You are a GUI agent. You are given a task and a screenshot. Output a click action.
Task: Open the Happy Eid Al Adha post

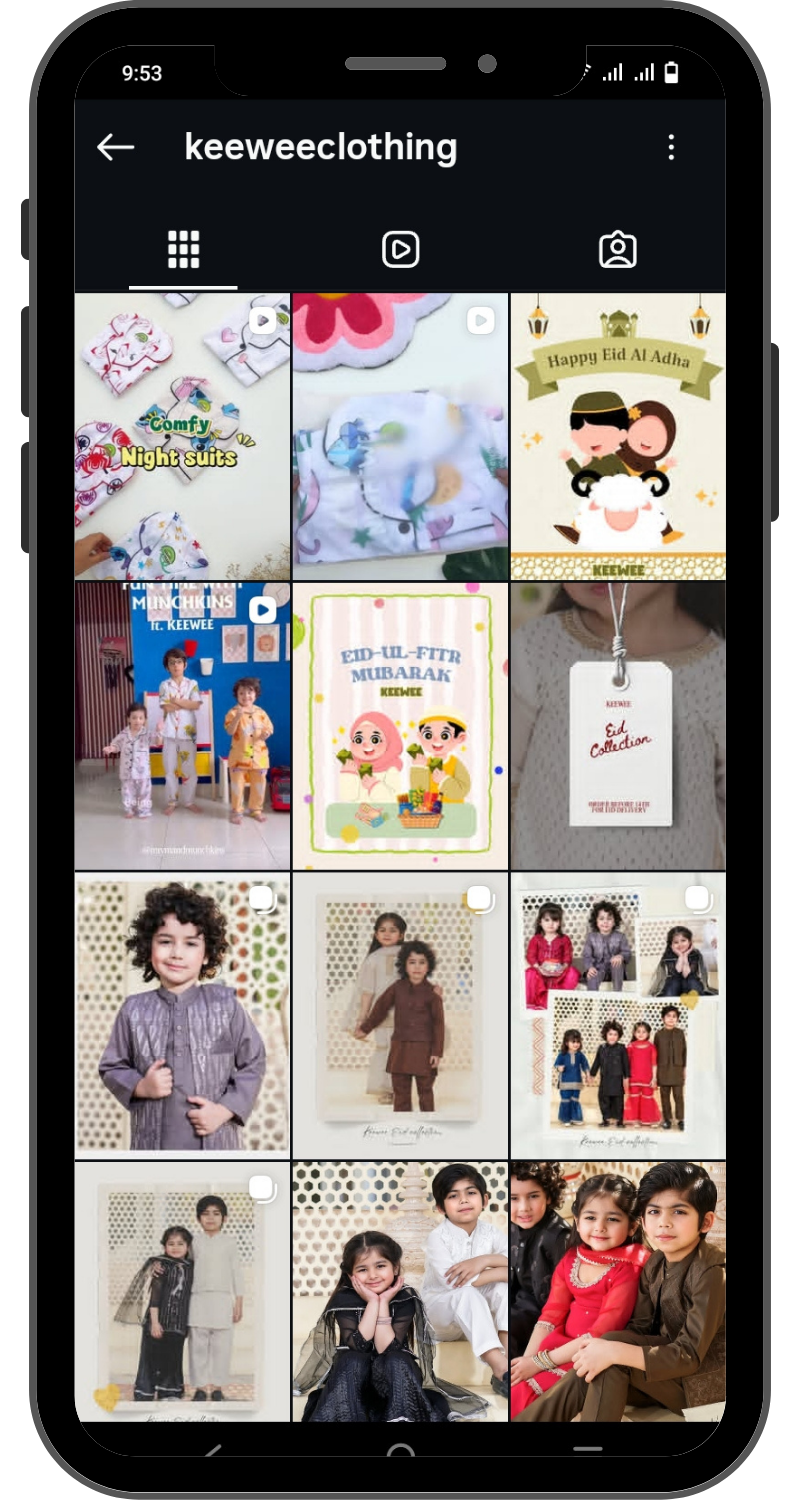(618, 436)
